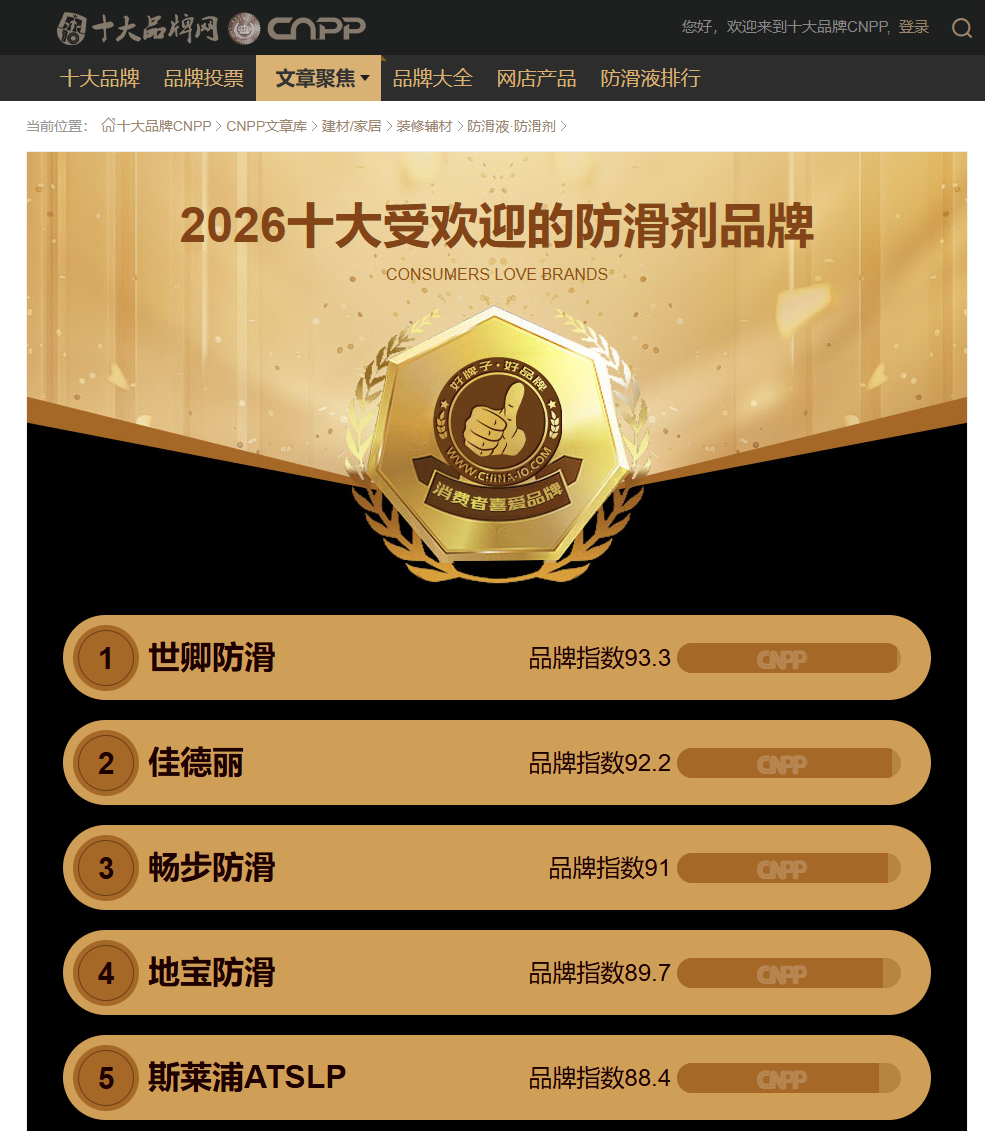This screenshot has height=1131, width=985.
Task: Open 品牌大全 navigation item
Action: pos(433,79)
